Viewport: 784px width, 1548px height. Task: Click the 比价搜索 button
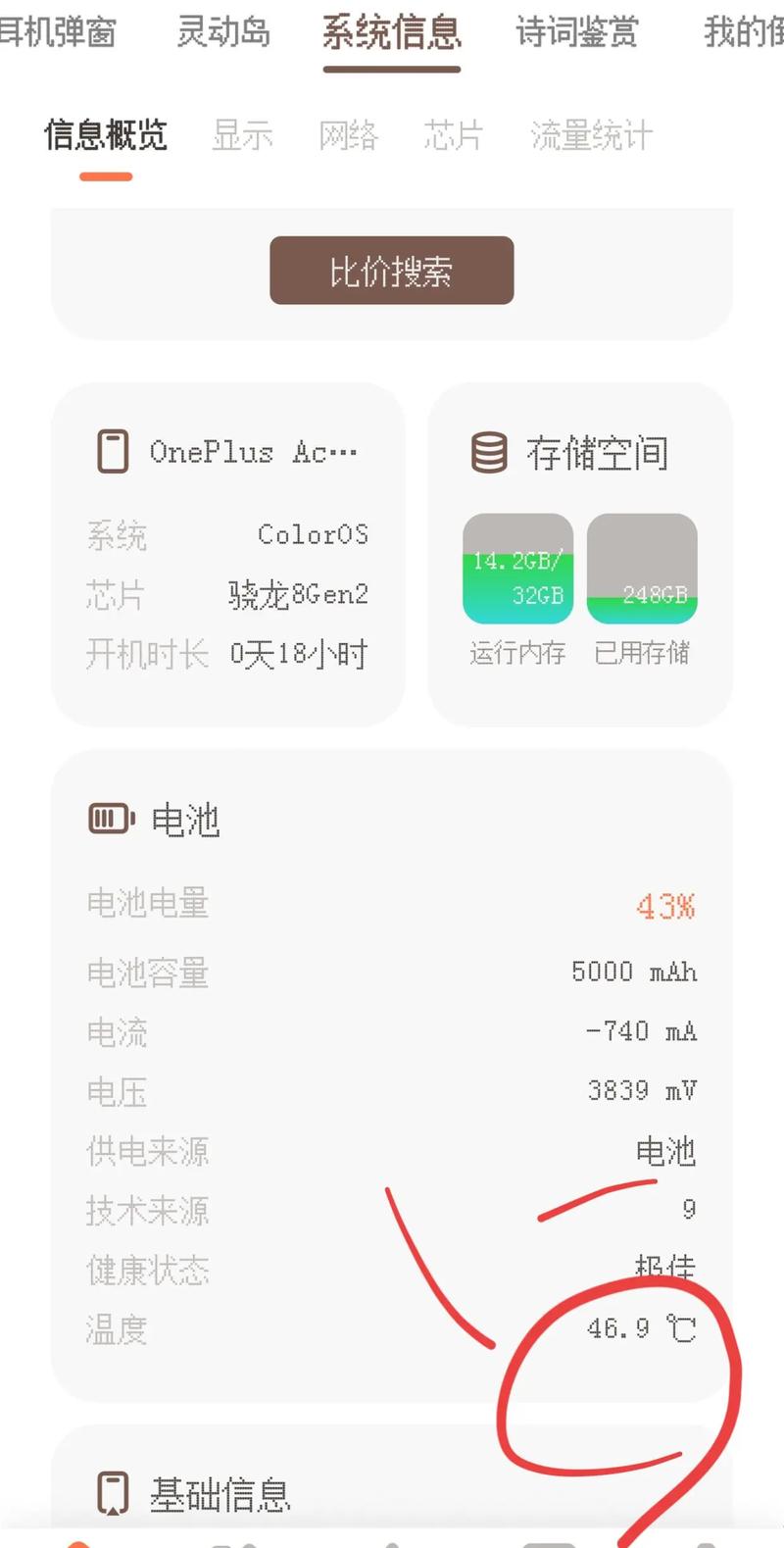point(391,271)
